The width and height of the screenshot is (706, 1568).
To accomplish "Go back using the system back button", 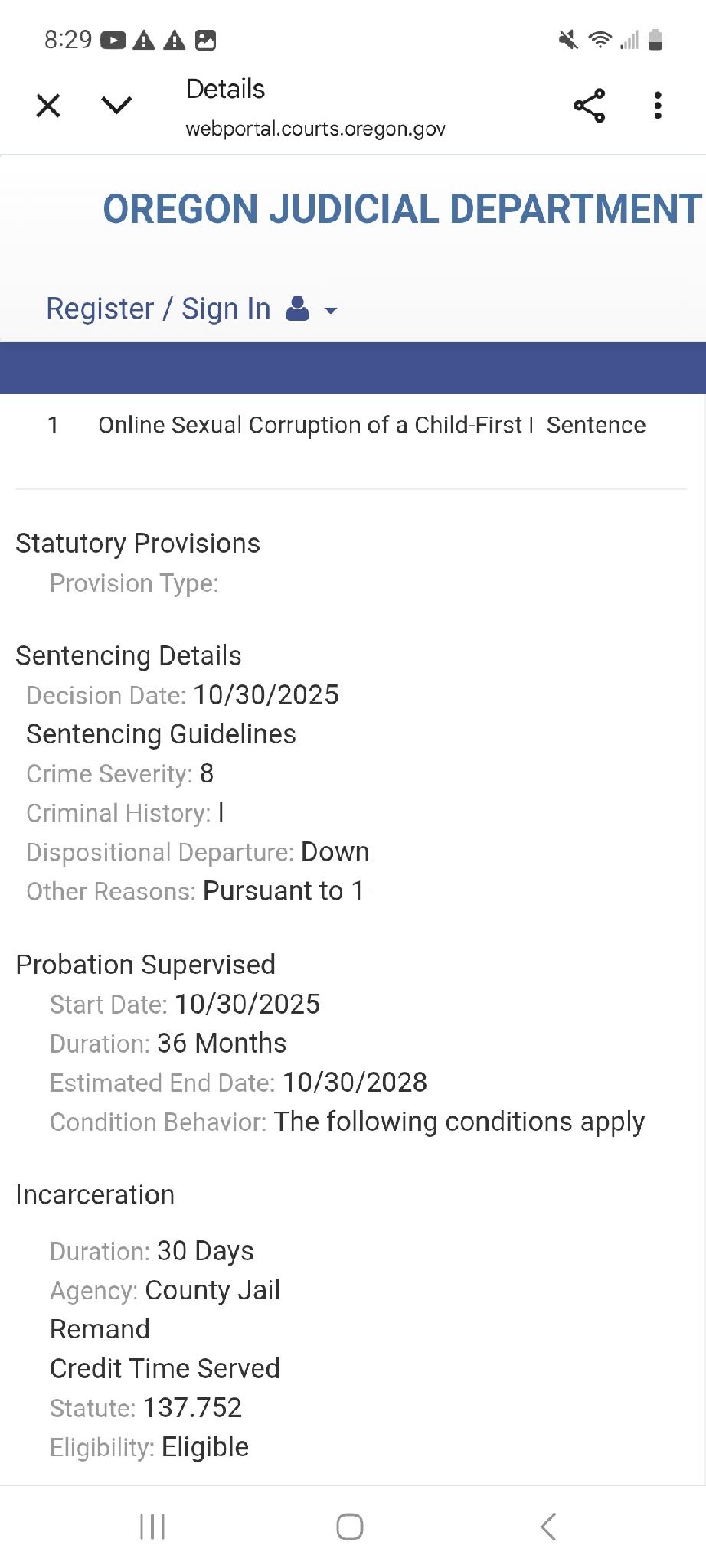I will (x=547, y=1526).
